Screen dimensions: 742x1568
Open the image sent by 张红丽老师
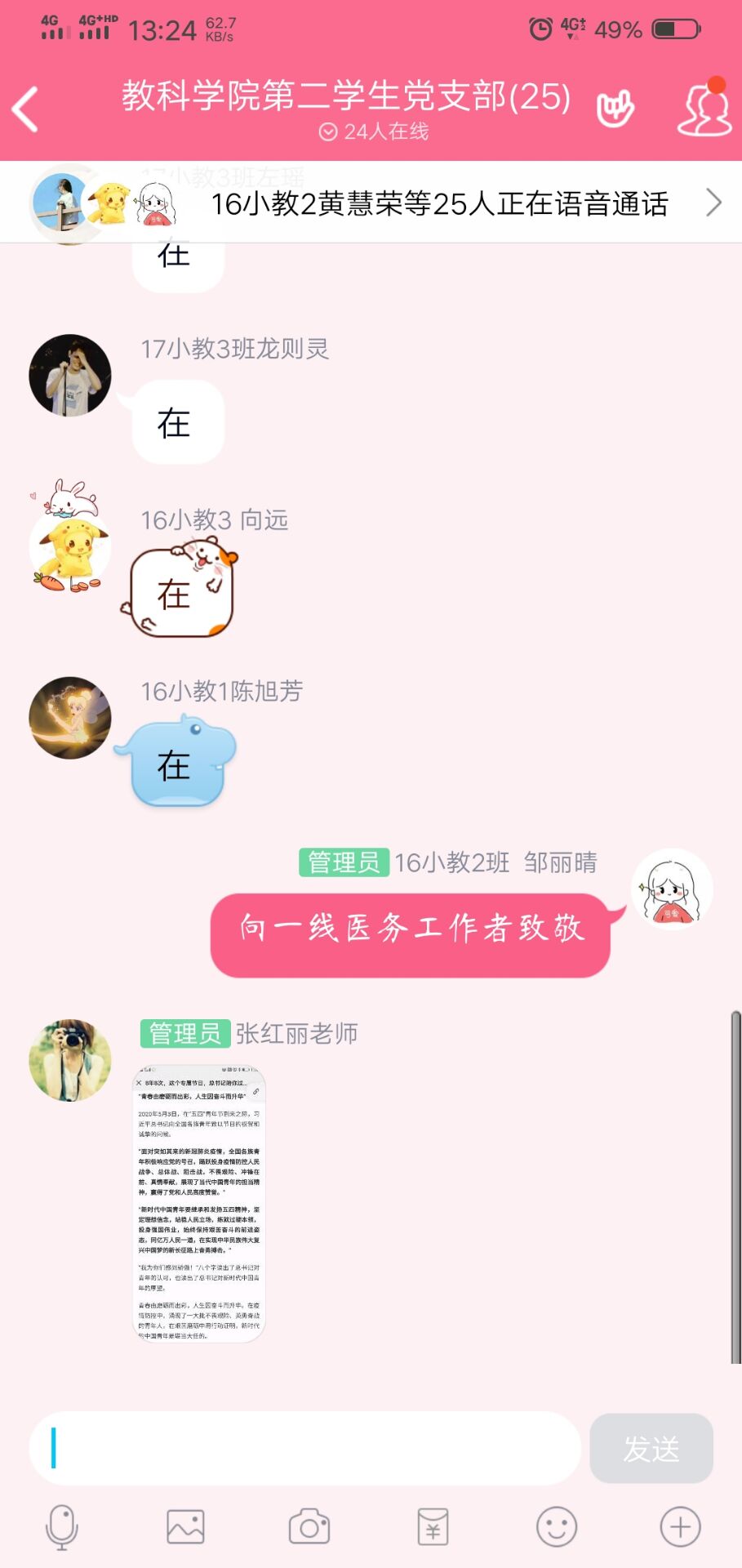(199, 1204)
